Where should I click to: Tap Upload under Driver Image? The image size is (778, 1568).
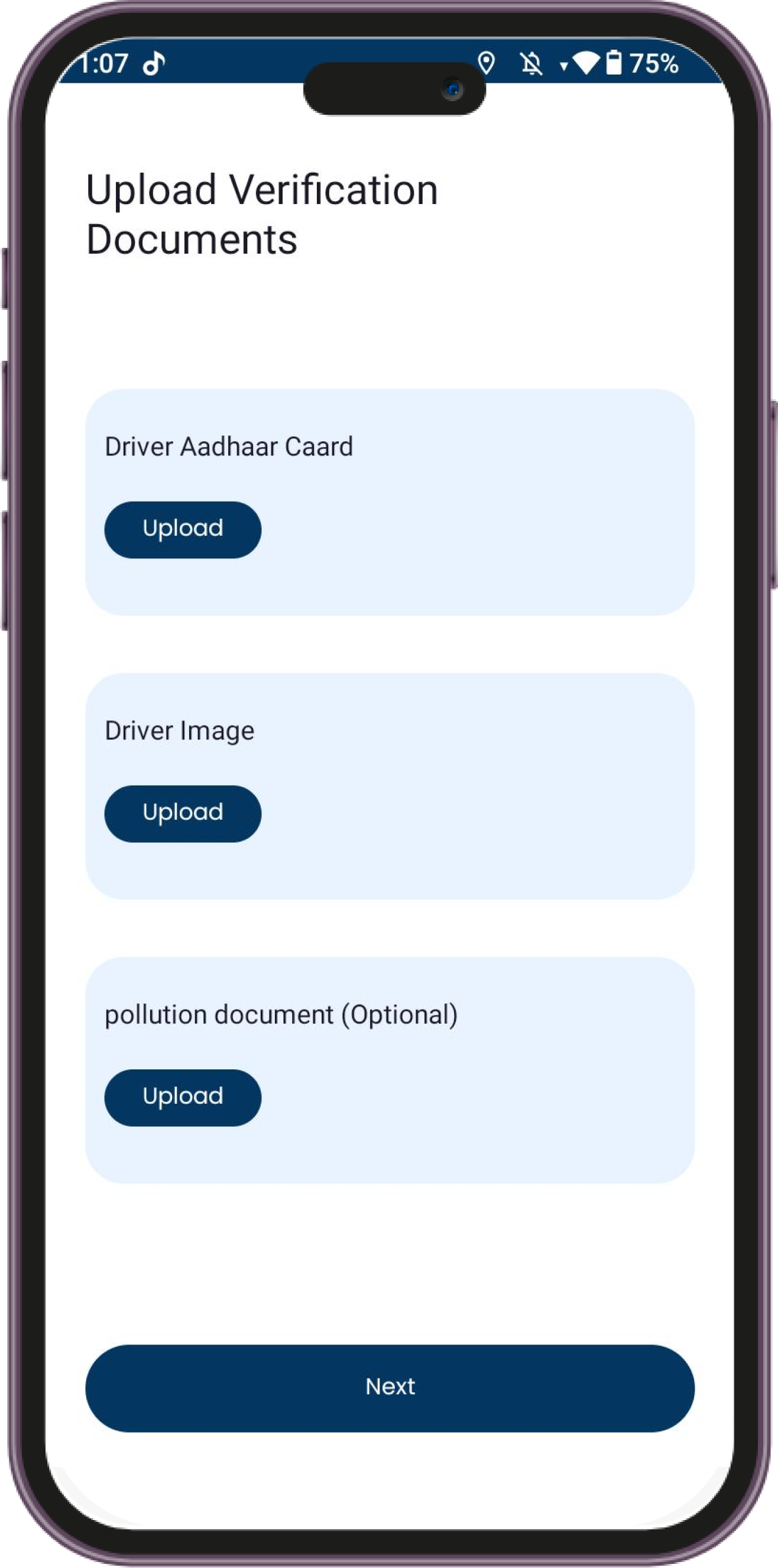pos(183,813)
